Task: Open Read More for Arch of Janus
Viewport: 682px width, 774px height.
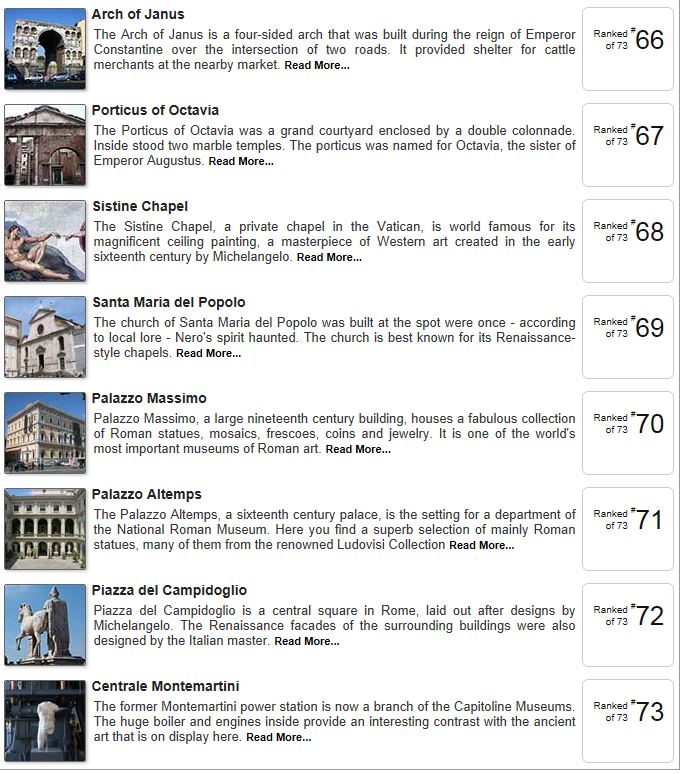Action: (317, 65)
